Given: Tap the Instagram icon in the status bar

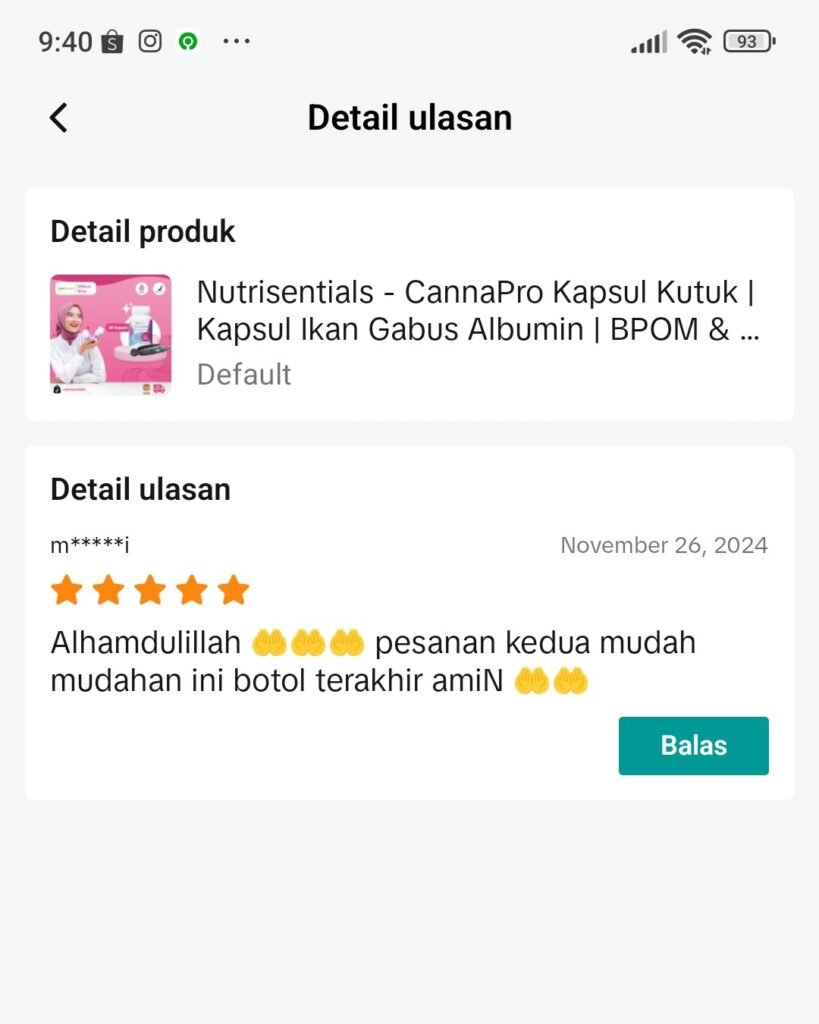Looking at the screenshot, I should click(x=152, y=41).
